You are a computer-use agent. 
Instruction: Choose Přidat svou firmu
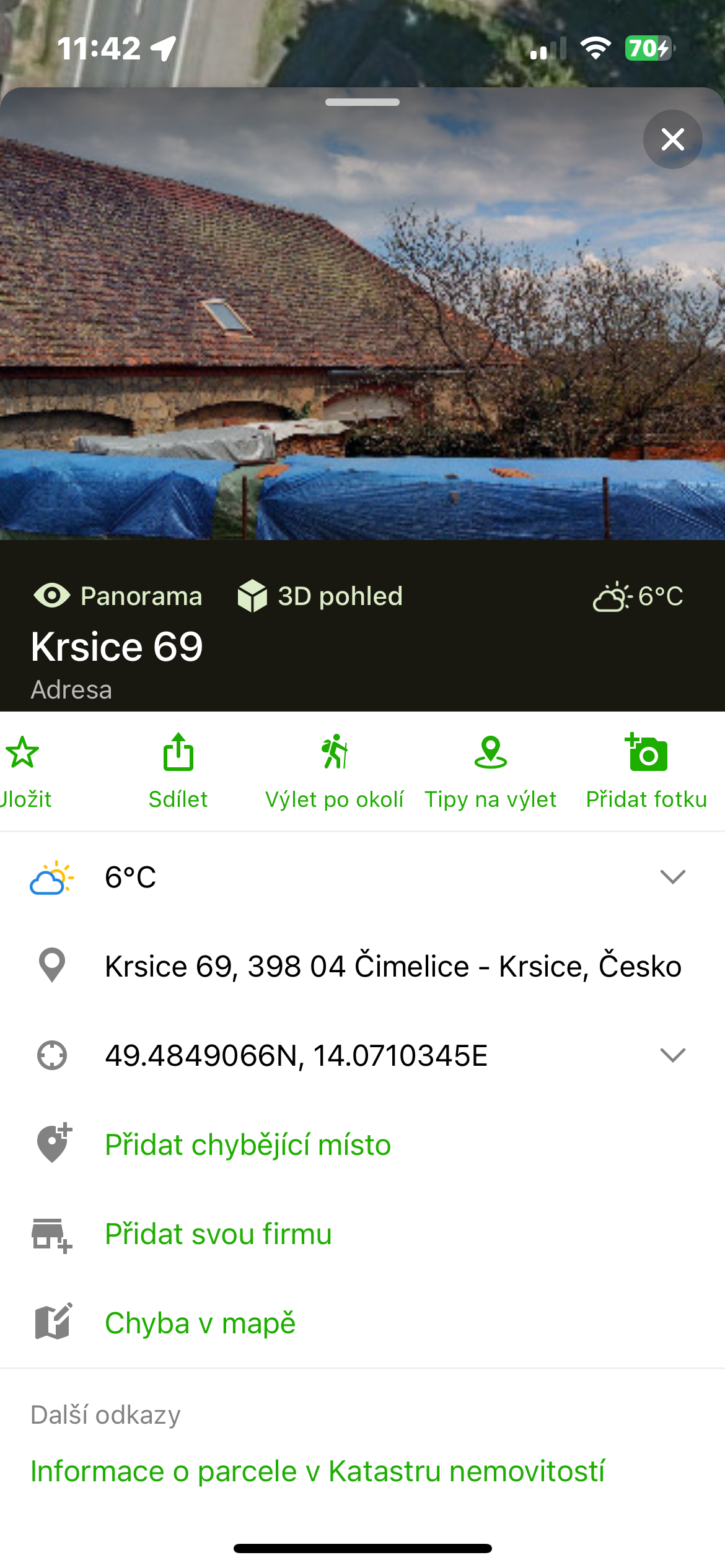click(218, 1234)
